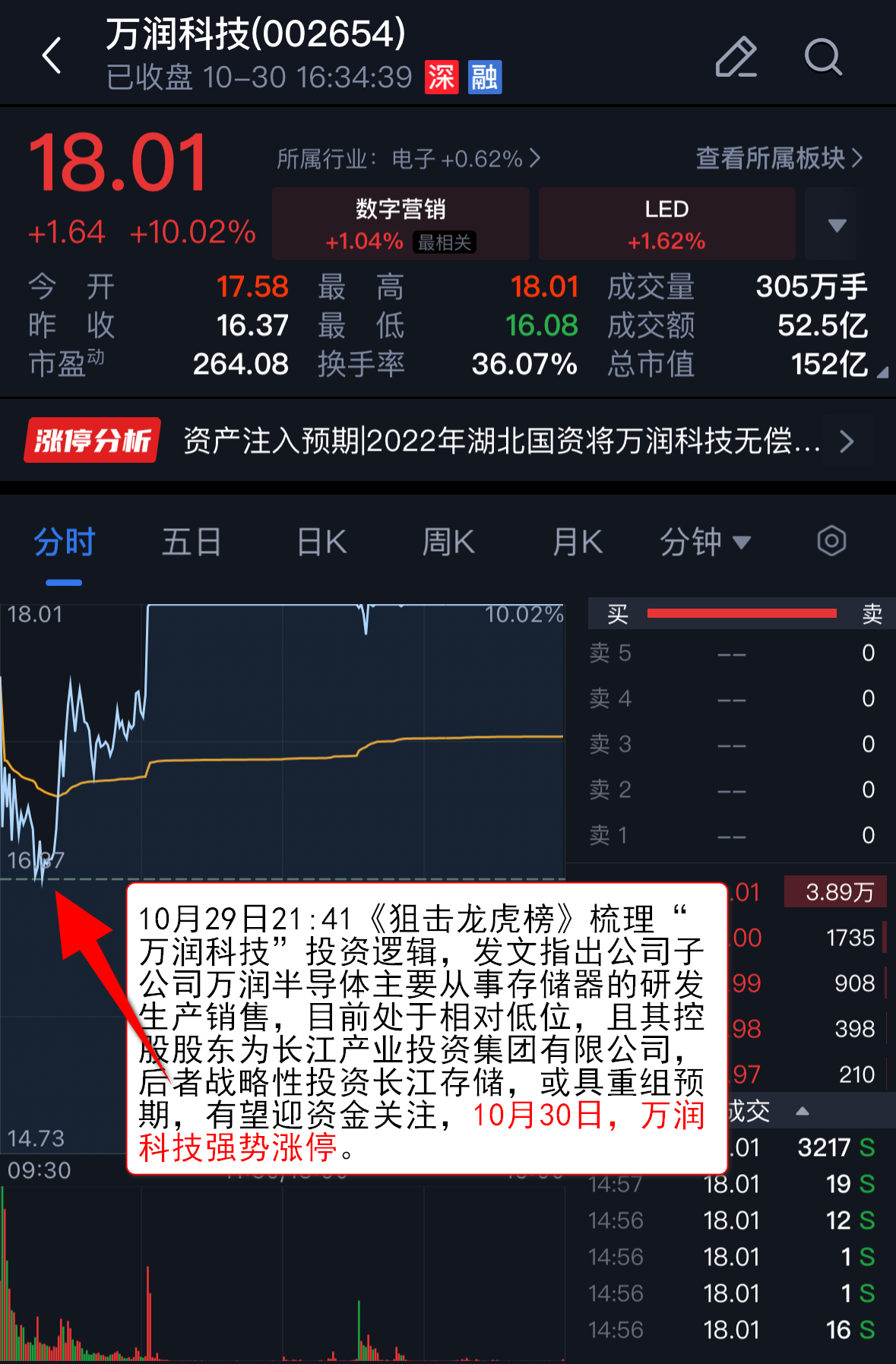
Task: Select the 分时 chart tab
Action: [x=64, y=543]
